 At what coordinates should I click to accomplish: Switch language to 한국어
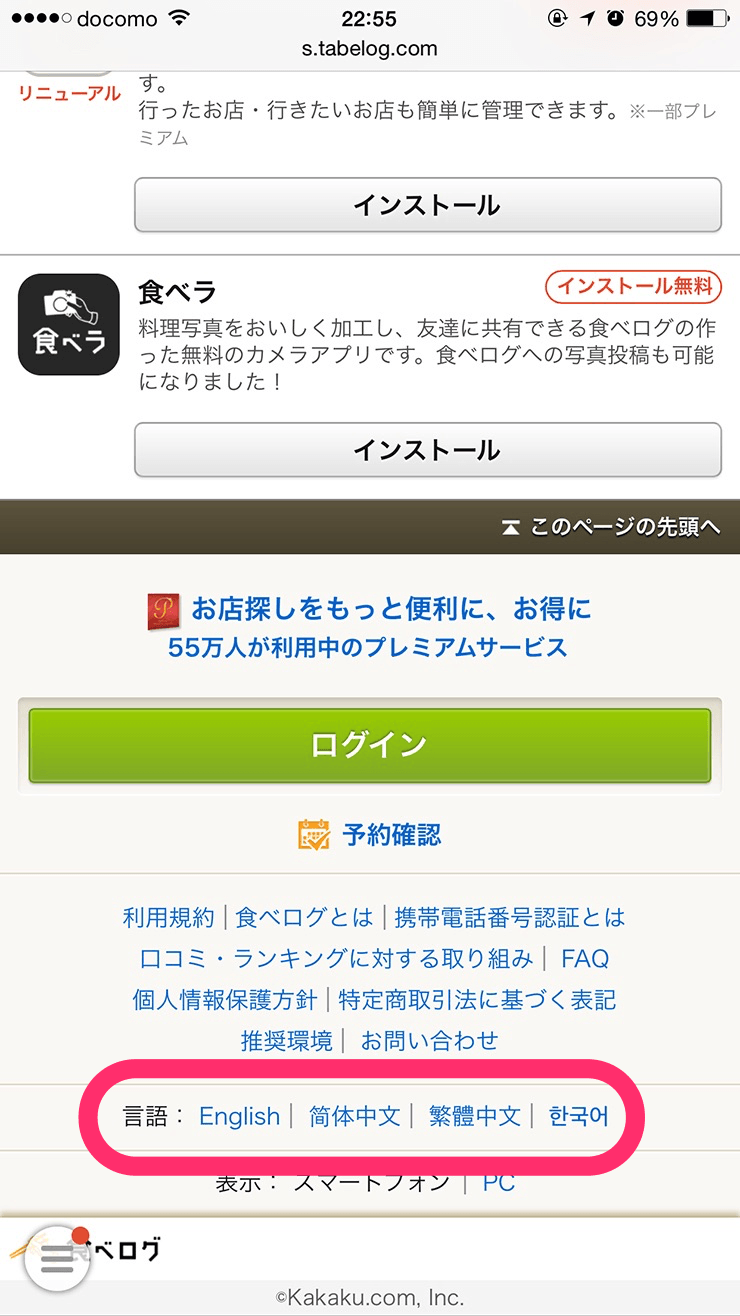pos(579,1116)
